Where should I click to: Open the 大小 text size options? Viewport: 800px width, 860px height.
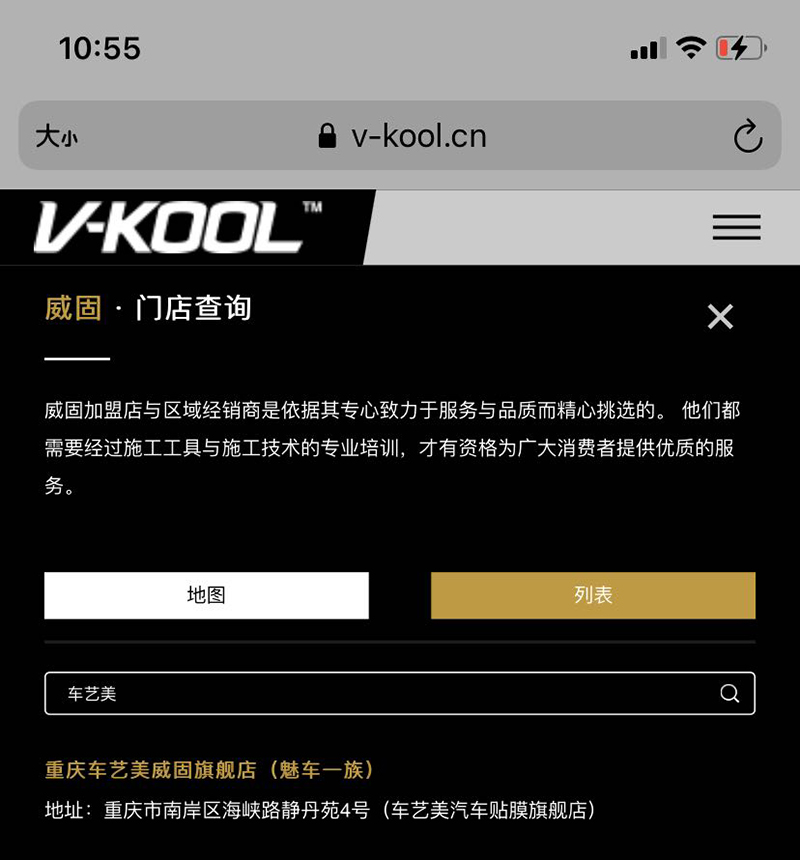point(56,136)
